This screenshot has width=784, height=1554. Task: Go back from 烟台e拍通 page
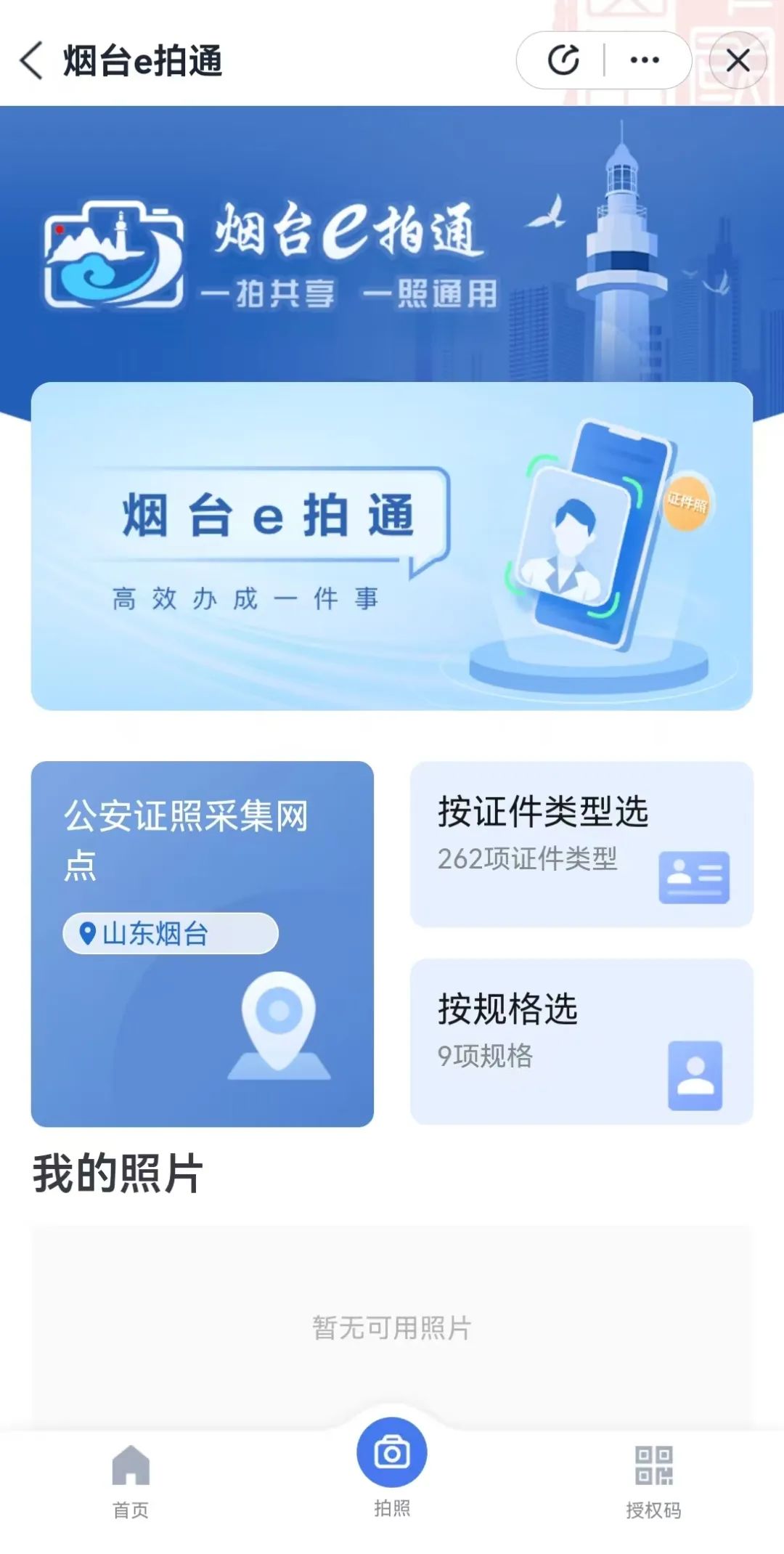click(32, 60)
